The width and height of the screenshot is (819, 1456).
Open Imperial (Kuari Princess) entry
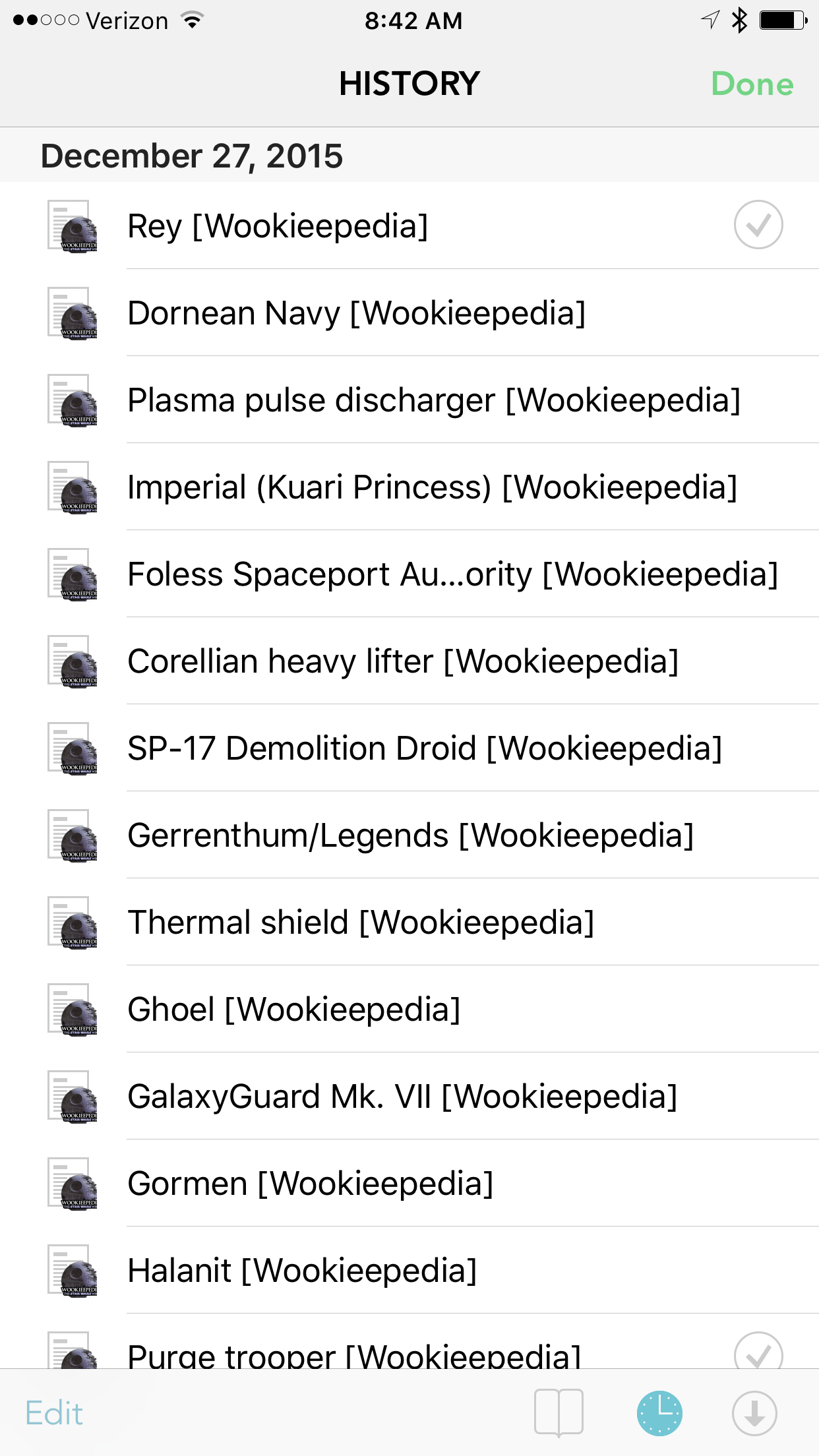coord(432,487)
